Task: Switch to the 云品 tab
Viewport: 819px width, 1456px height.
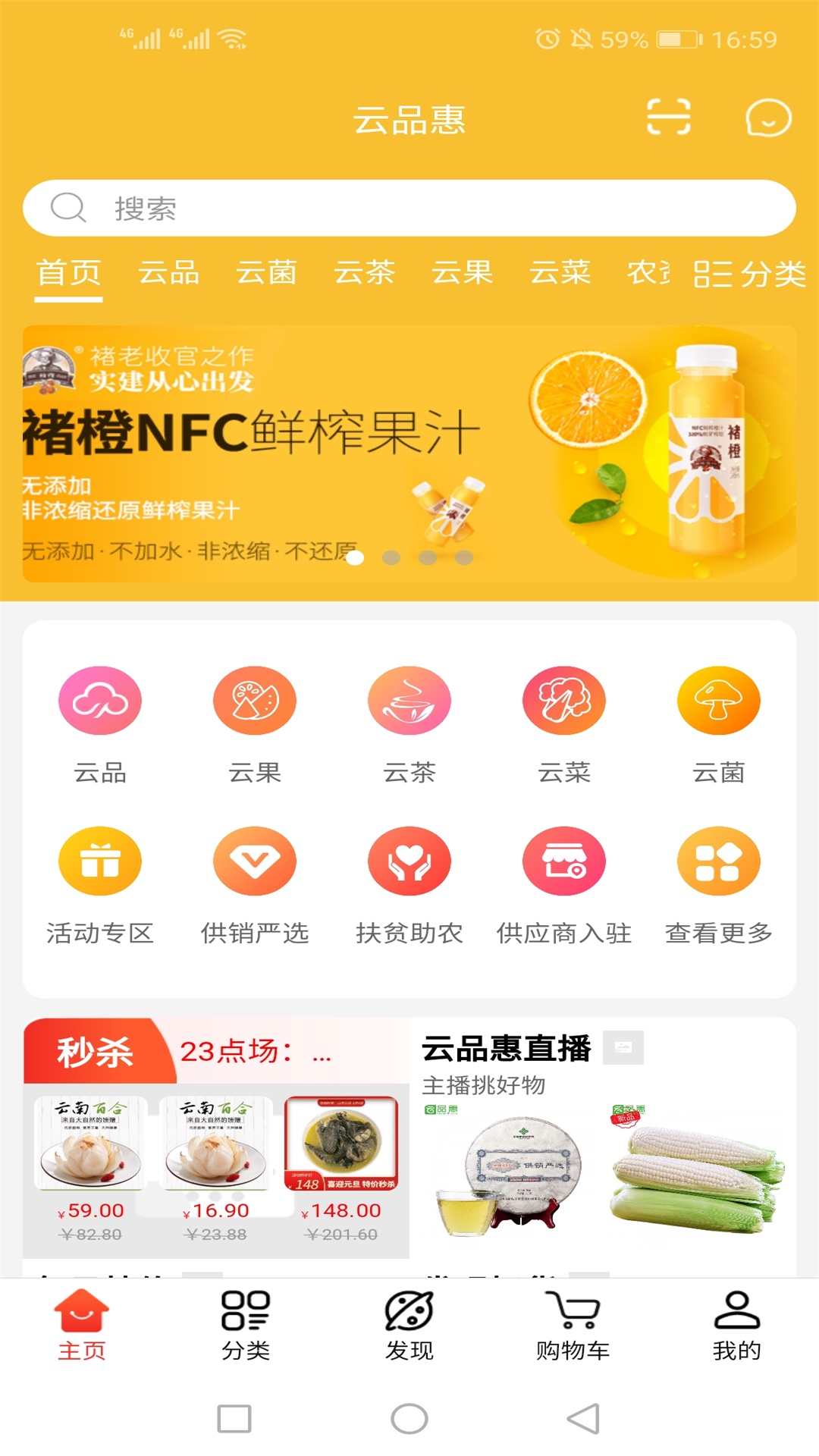Action: tap(170, 274)
